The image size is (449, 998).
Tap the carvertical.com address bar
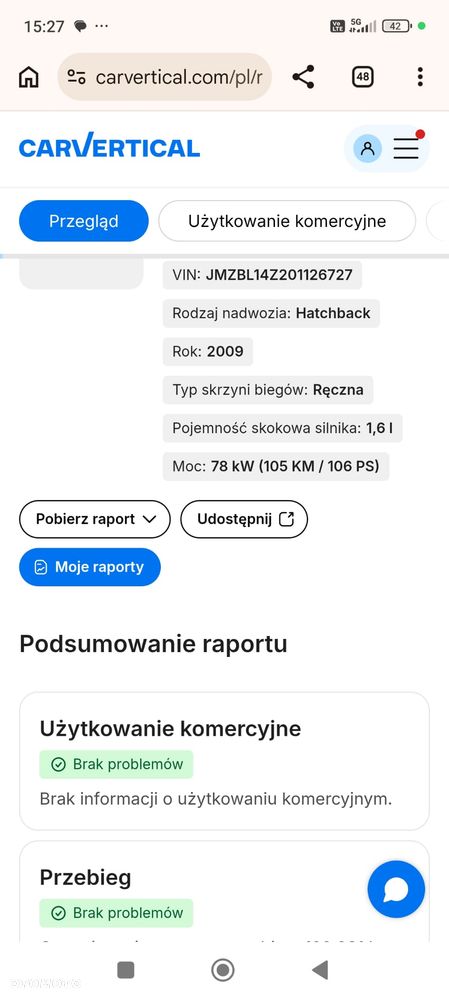pos(165,77)
